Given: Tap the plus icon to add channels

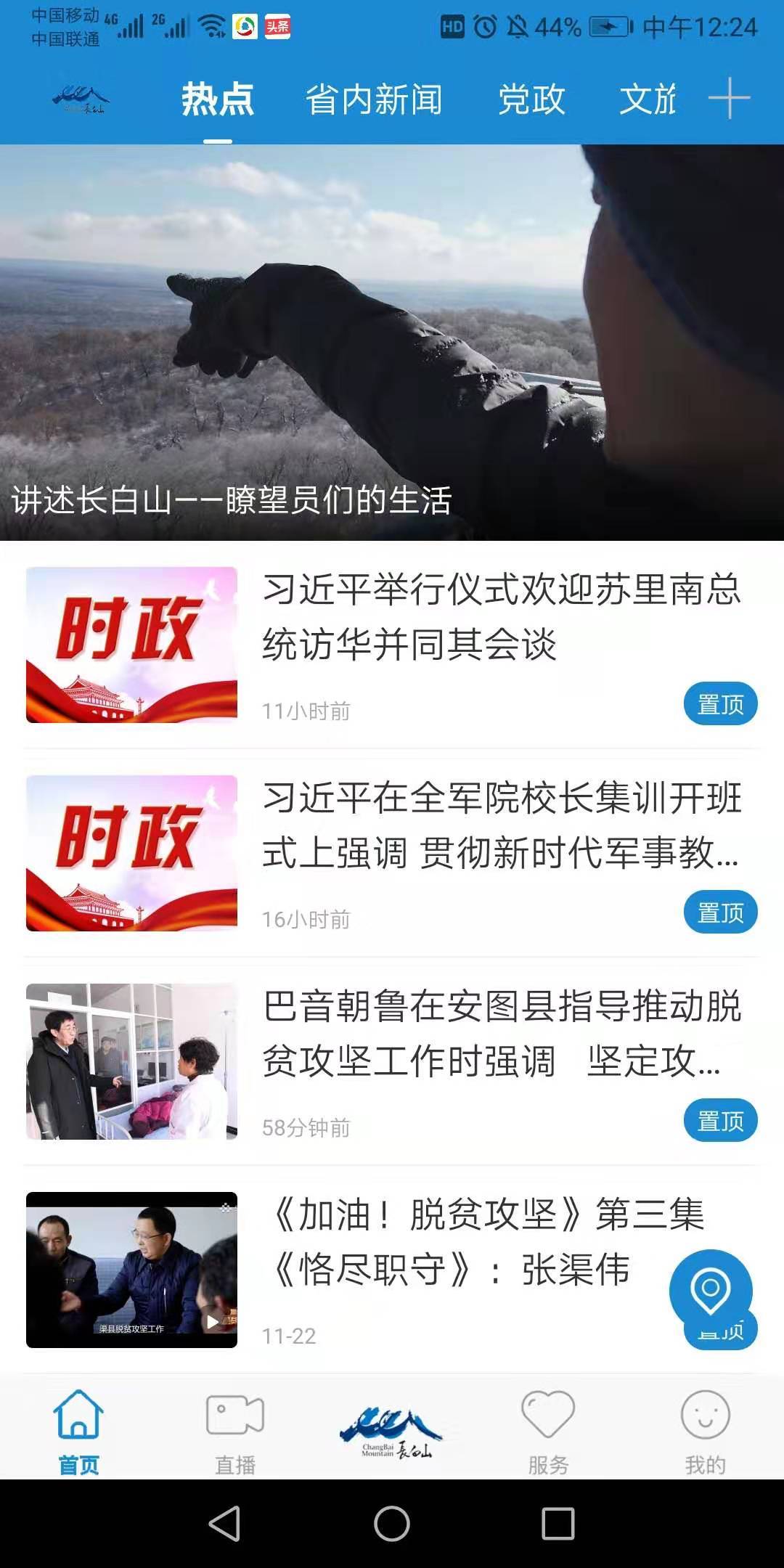Looking at the screenshot, I should (x=729, y=98).
